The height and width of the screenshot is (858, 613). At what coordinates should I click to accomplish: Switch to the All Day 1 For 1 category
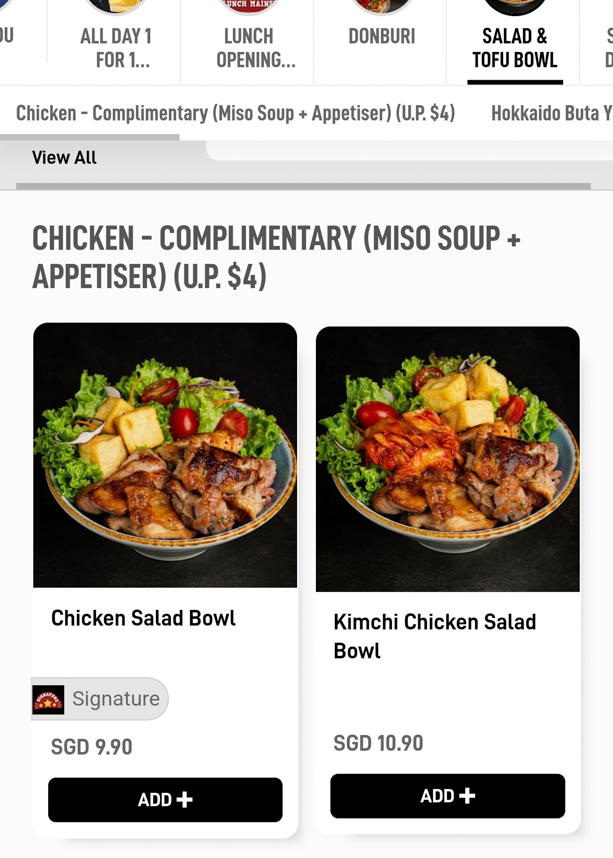[x=116, y=47]
